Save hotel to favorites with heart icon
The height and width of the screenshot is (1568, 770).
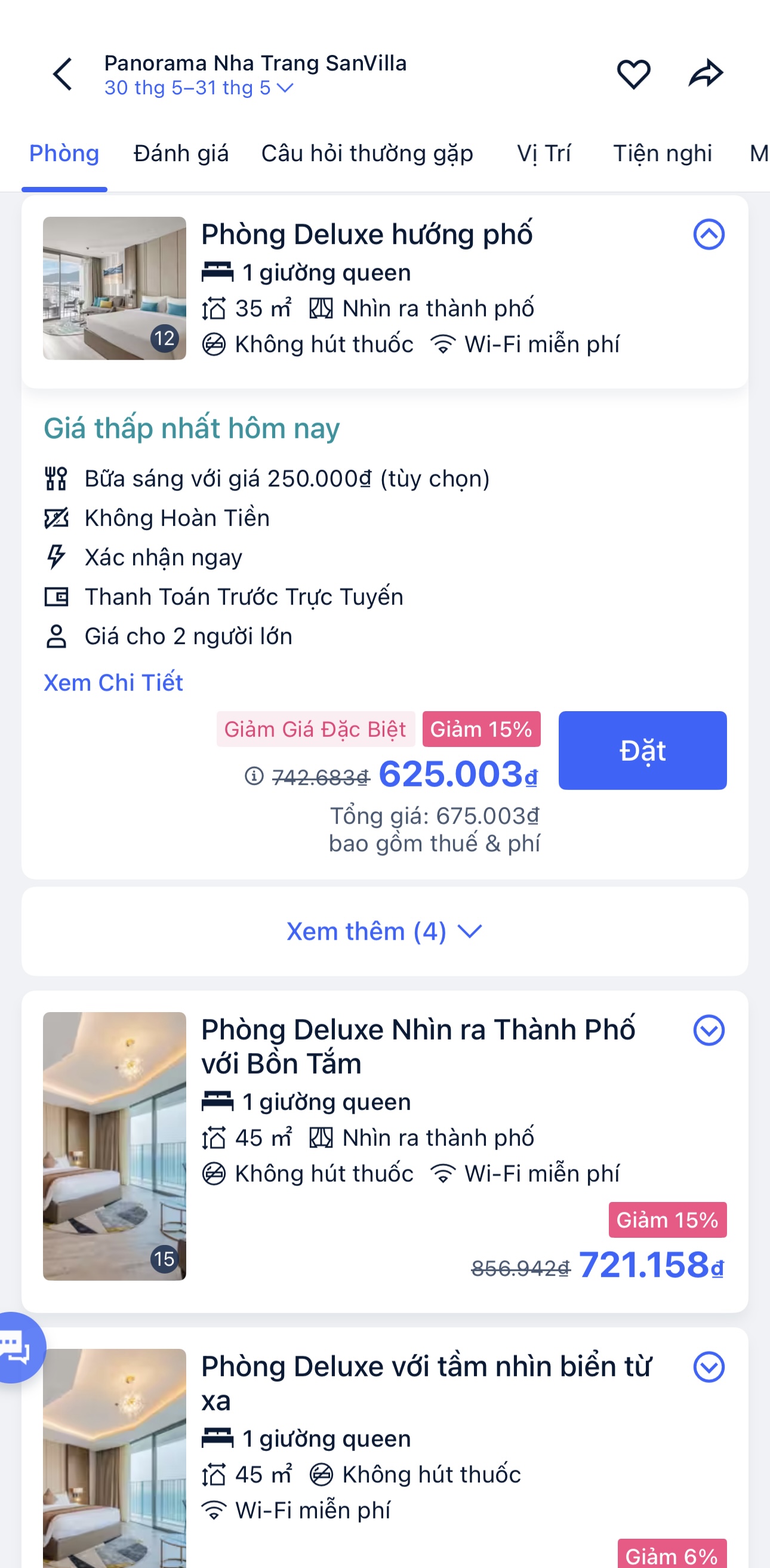[x=634, y=74]
